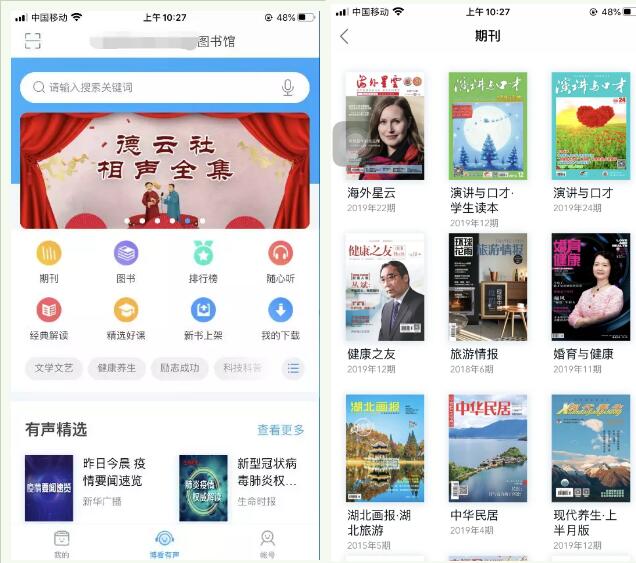636x563 pixels.
Task: Go back from the 期刊 page
Action: tap(345, 37)
